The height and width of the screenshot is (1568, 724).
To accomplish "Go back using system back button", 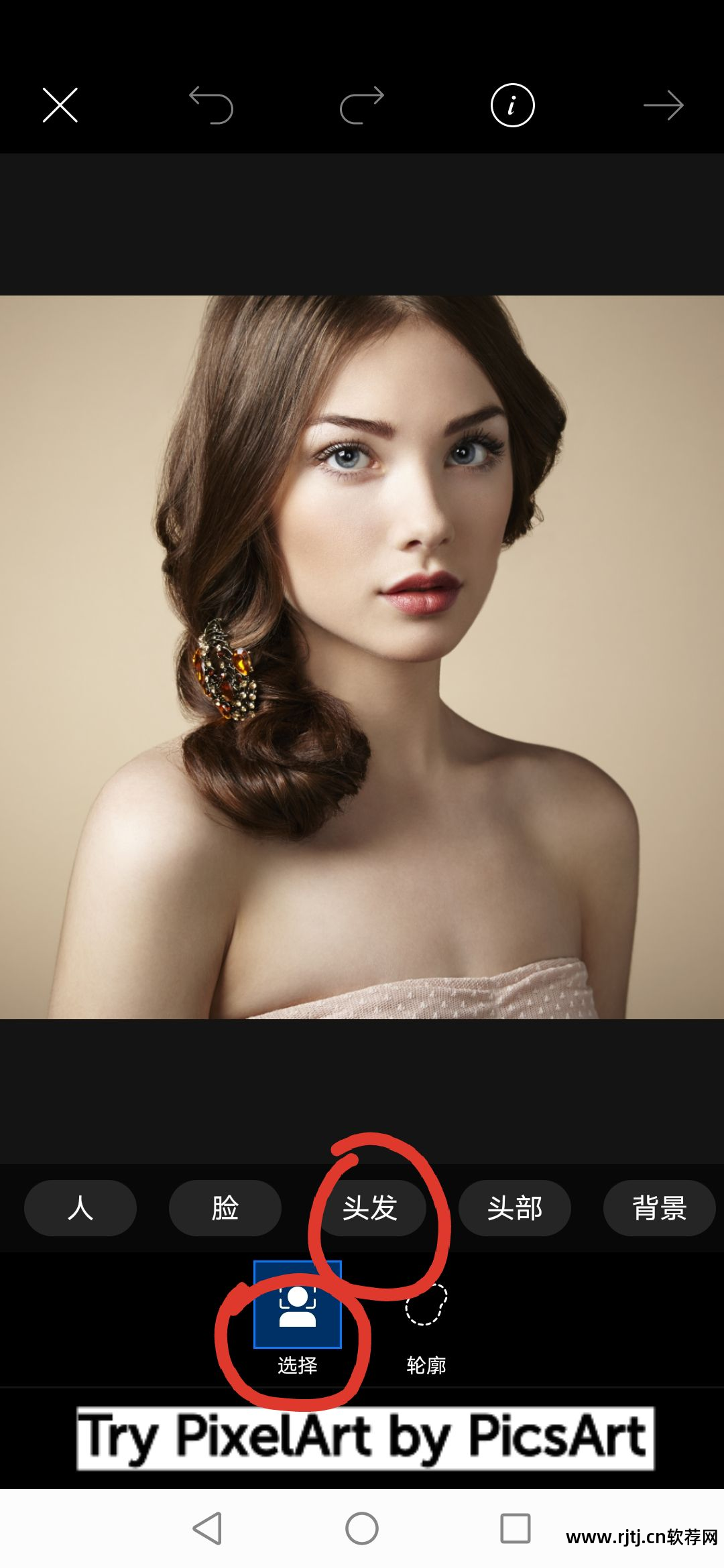I will [x=207, y=1528].
